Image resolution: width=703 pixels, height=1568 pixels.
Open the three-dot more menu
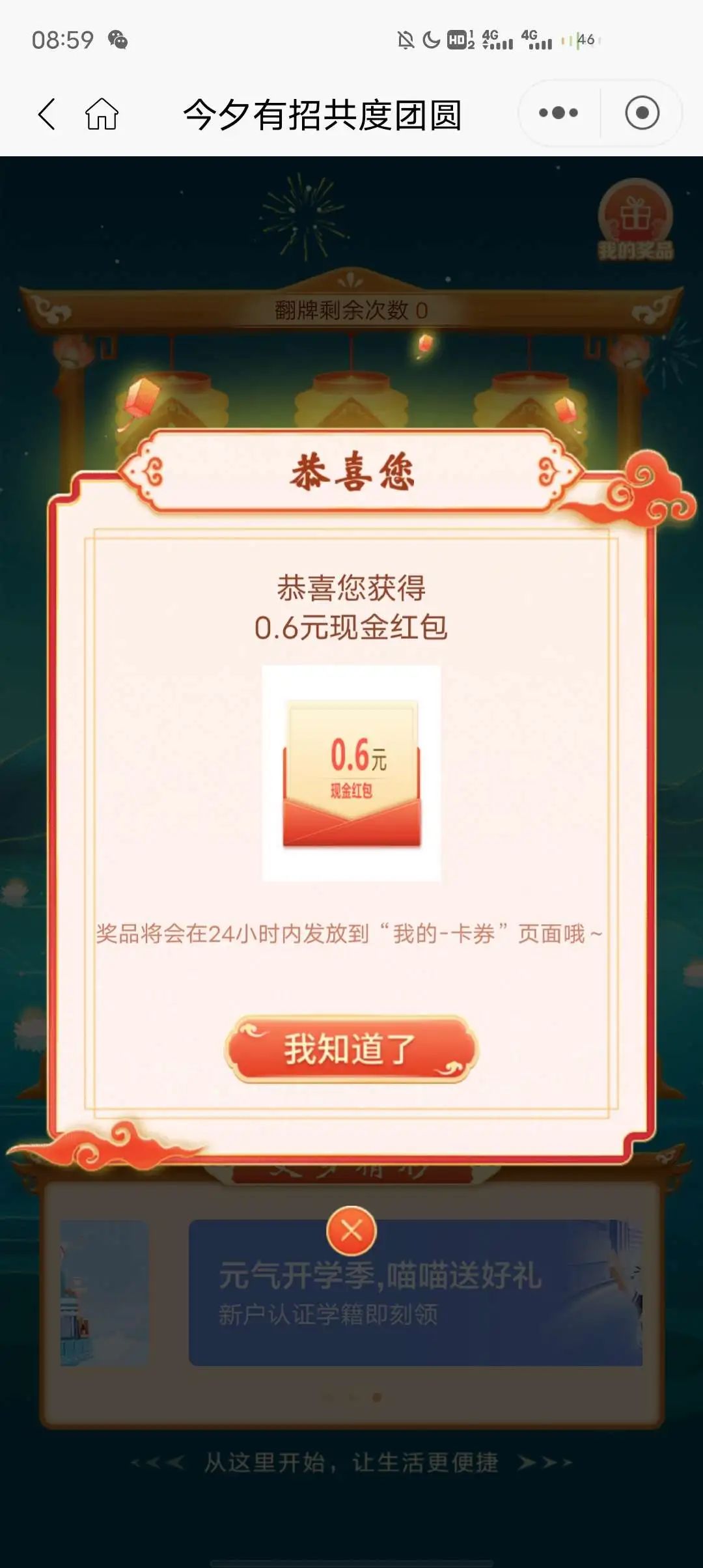pyautogui.click(x=558, y=113)
